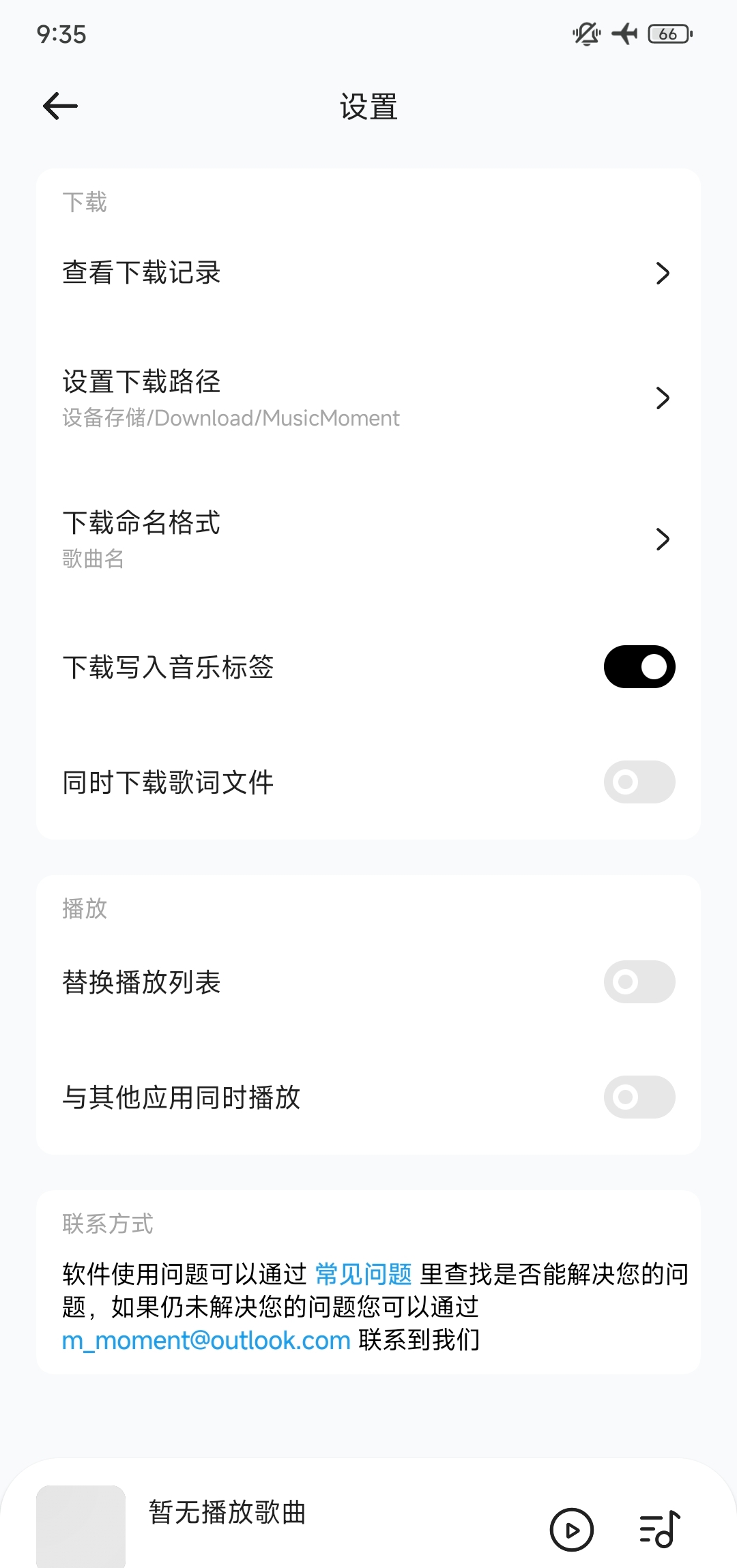Viewport: 737px width, 1568px height.
Task: Toggle 与其他应用同时播放 on
Action: point(639,1097)
